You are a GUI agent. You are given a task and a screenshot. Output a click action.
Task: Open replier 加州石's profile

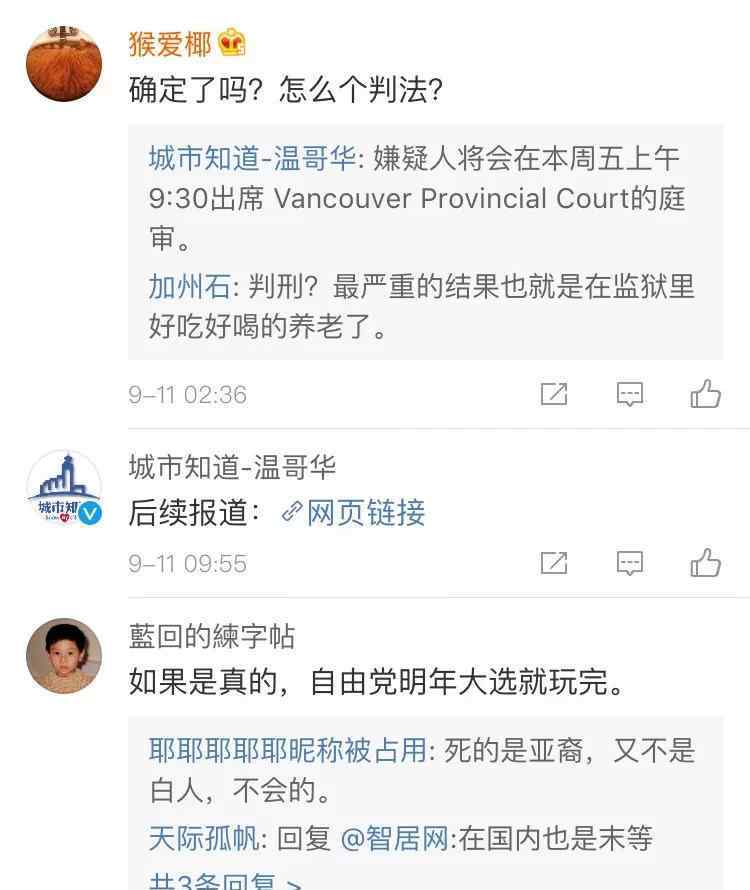click(189, 288)
